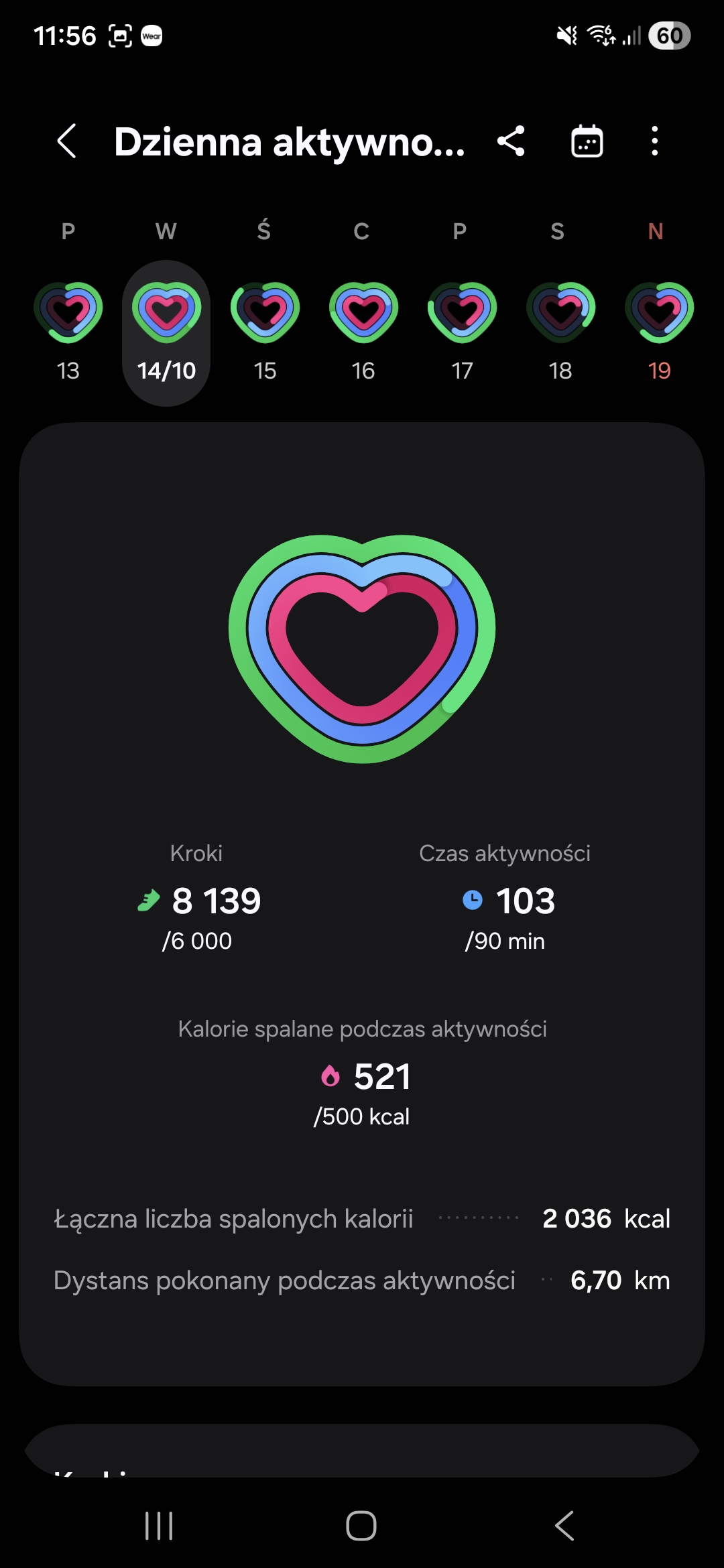Tap the system home button
724x1568 pixels.
[x=361, y=1526]
